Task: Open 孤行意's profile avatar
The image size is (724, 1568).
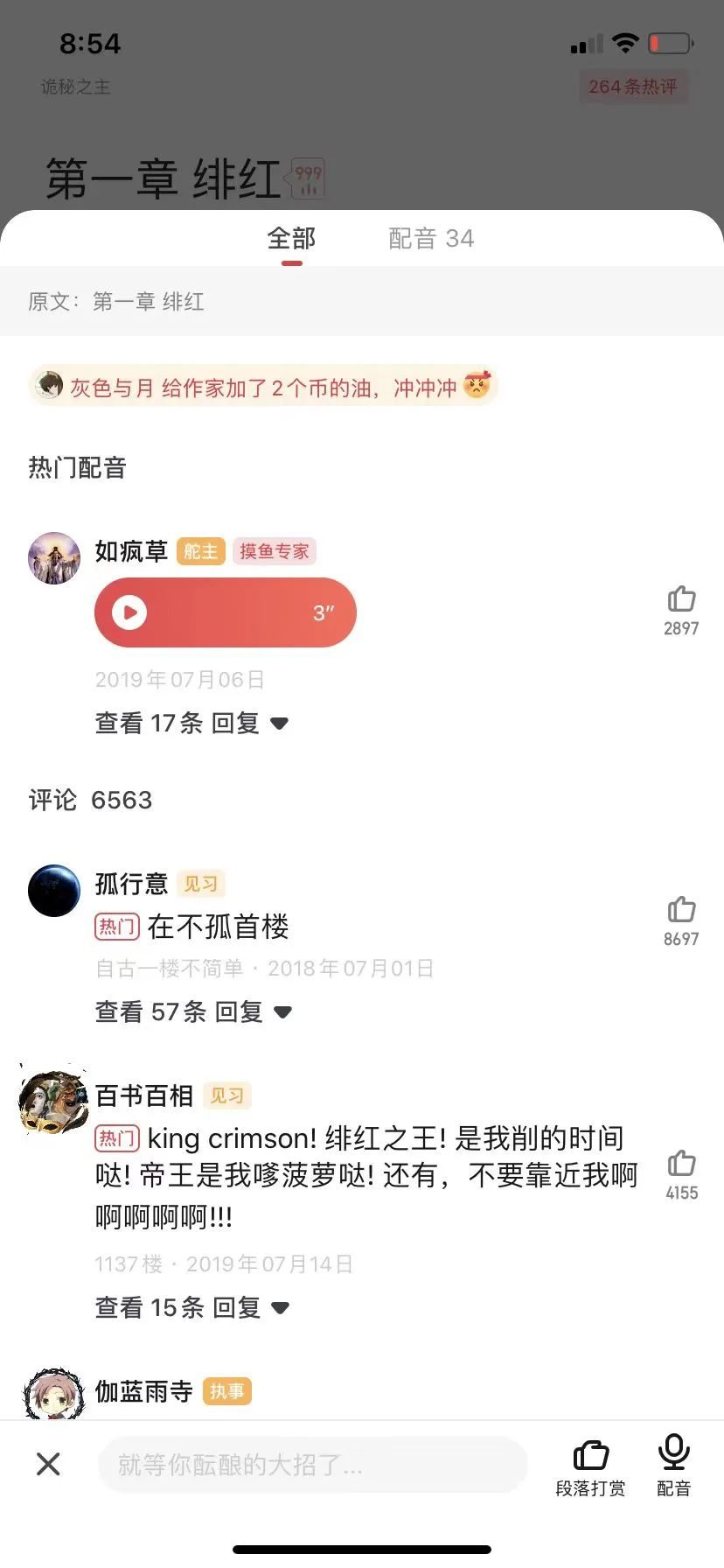Action: (54, 891)
